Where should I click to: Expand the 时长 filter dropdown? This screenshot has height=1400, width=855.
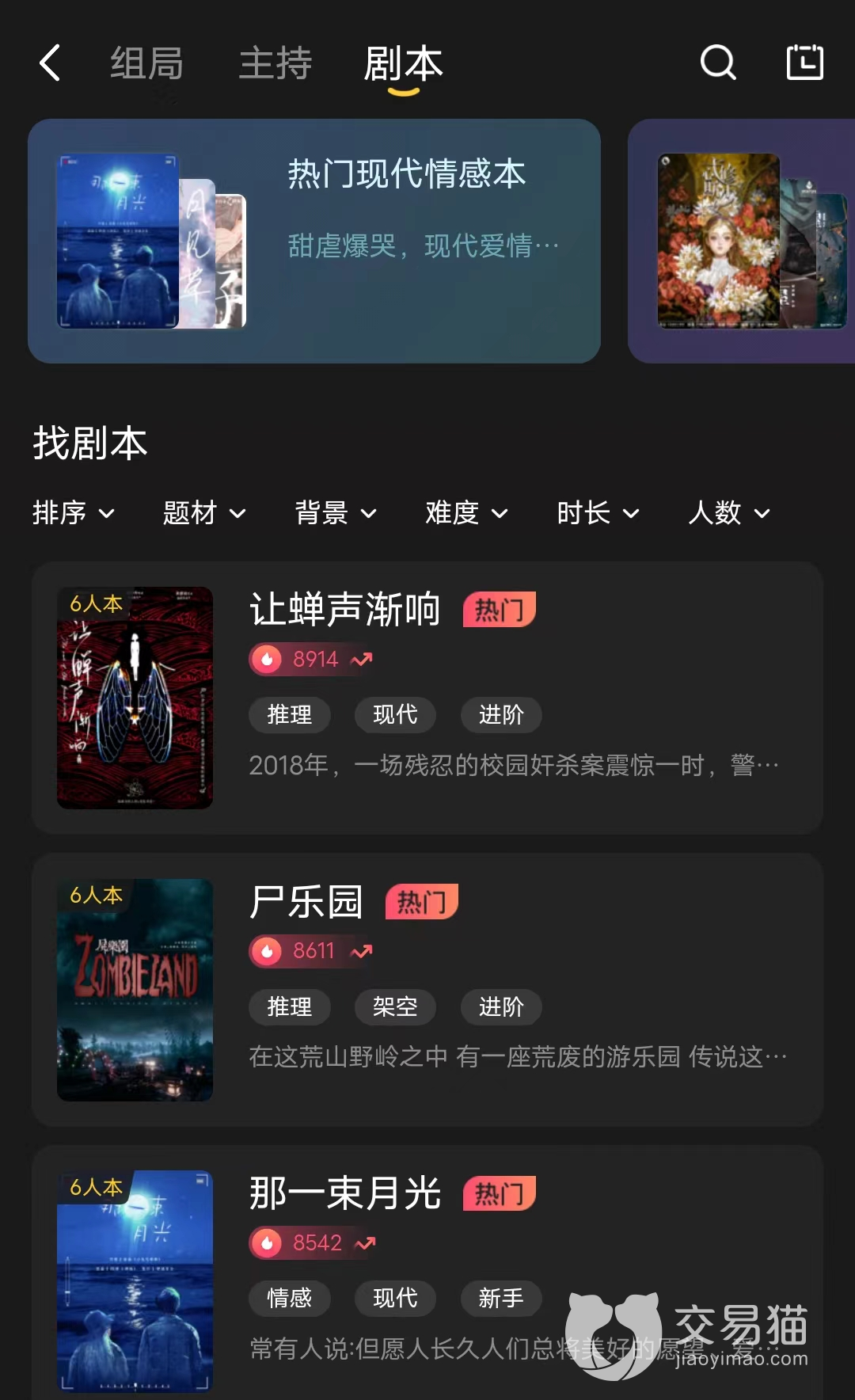tap(598, 513)
